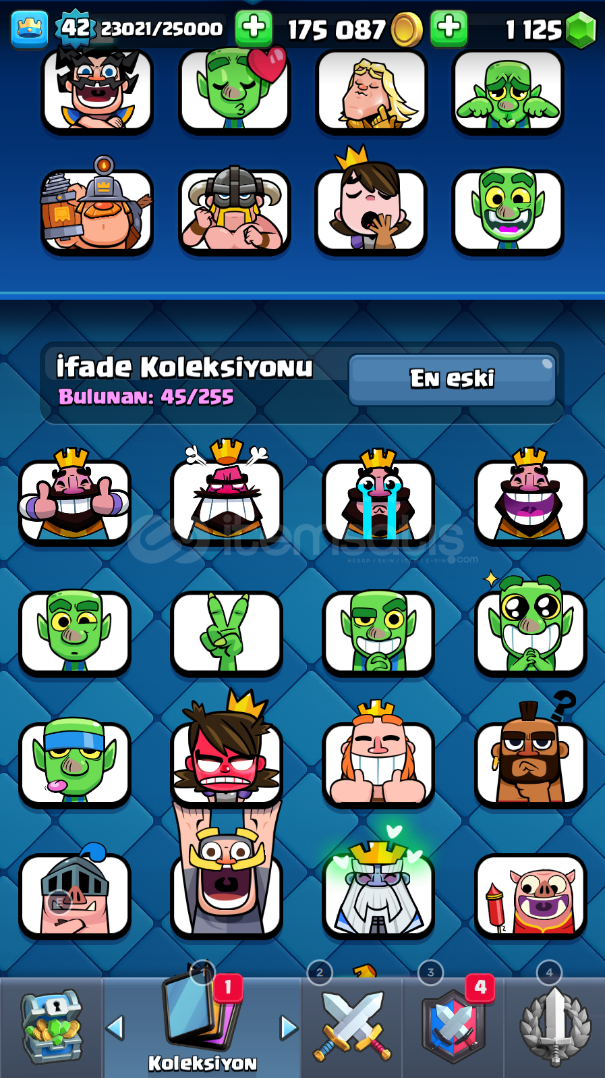Select the yawning princess emote

371,209
